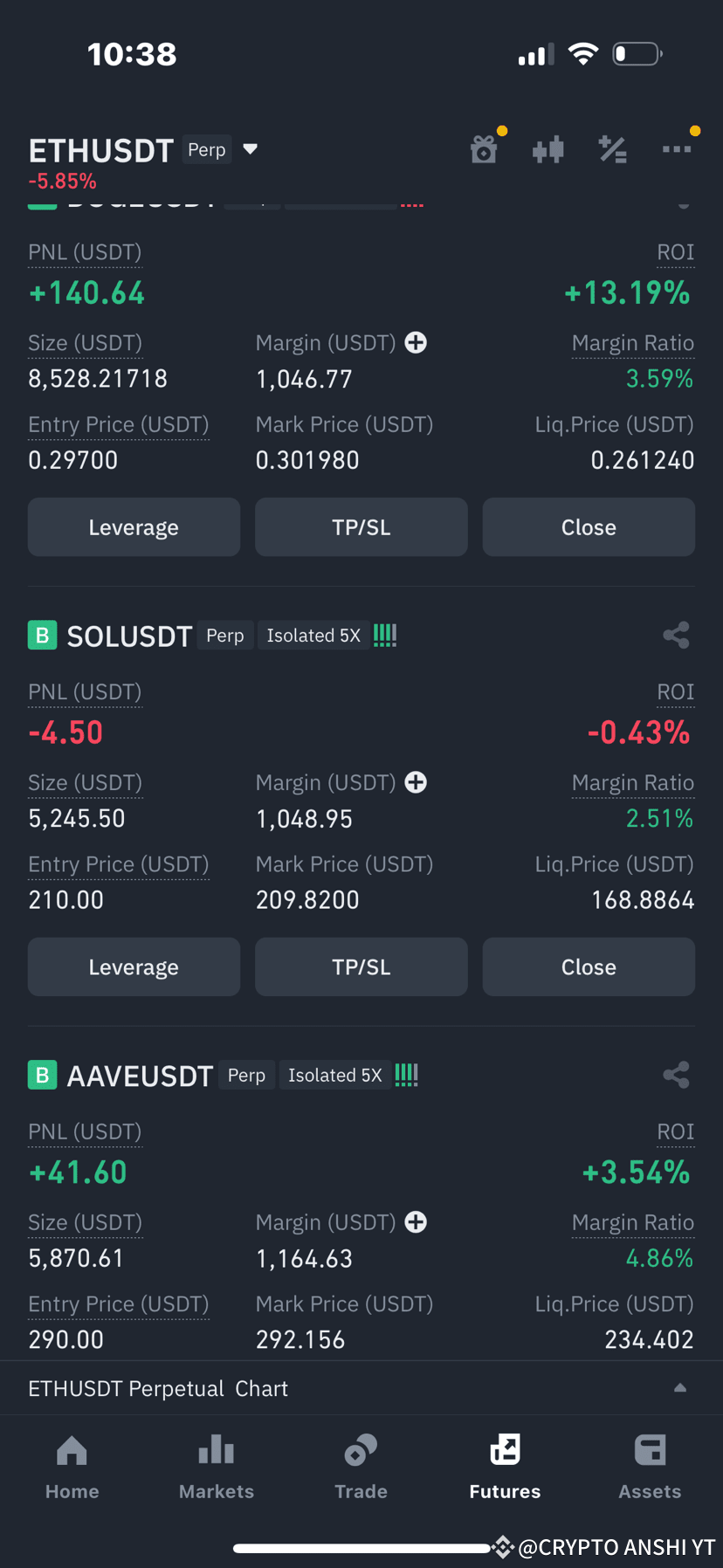
Task: Open the candlestick chart view icon
Action: point(547,148)
